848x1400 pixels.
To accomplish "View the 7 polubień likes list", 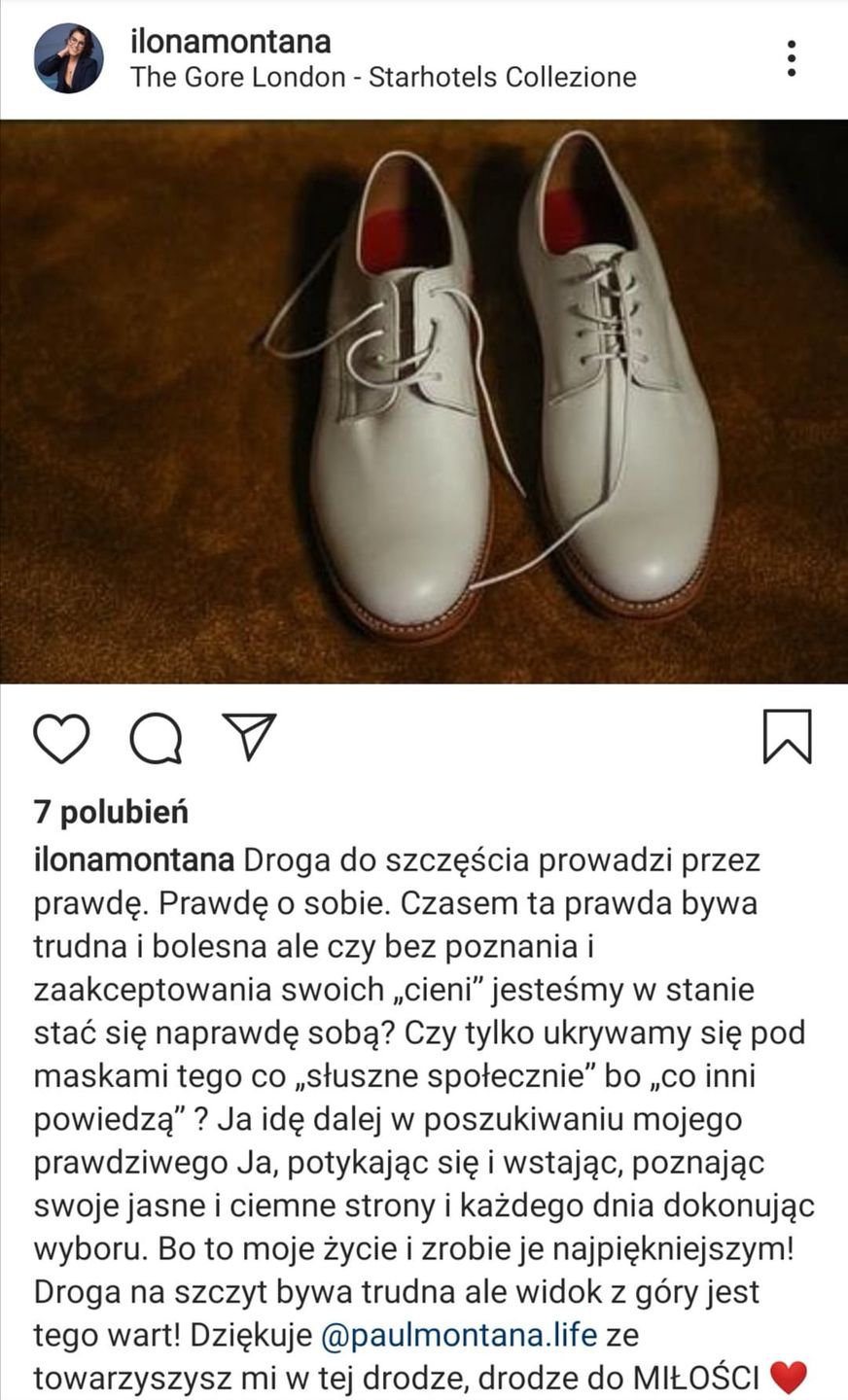I will [x=111, y=812].
